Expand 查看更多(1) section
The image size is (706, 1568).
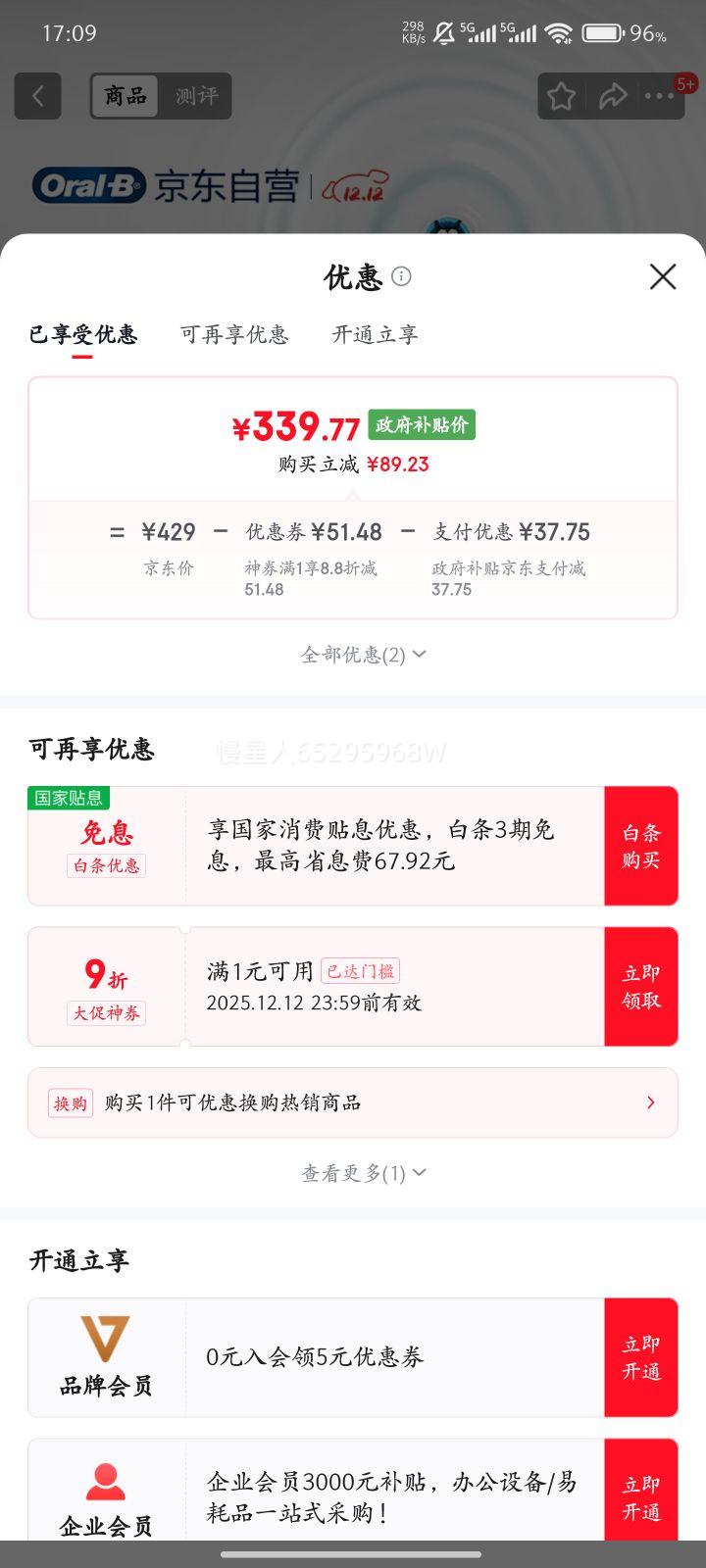tap(363, 1172)
